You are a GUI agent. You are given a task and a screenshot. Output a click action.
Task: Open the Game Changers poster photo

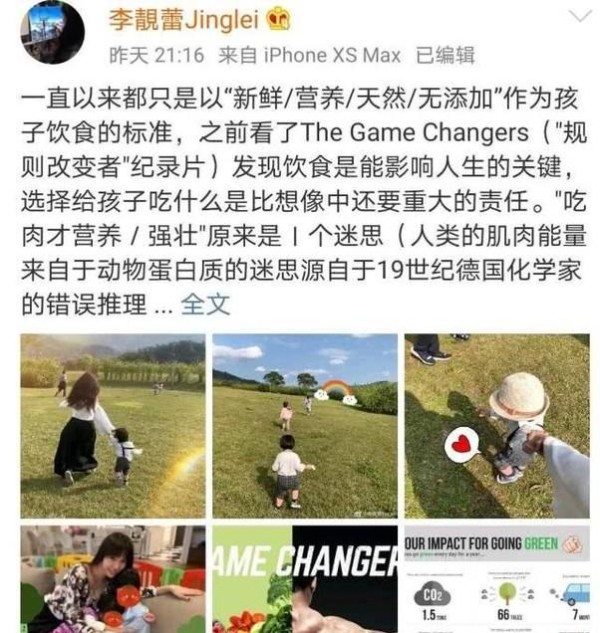pos(305,579)
